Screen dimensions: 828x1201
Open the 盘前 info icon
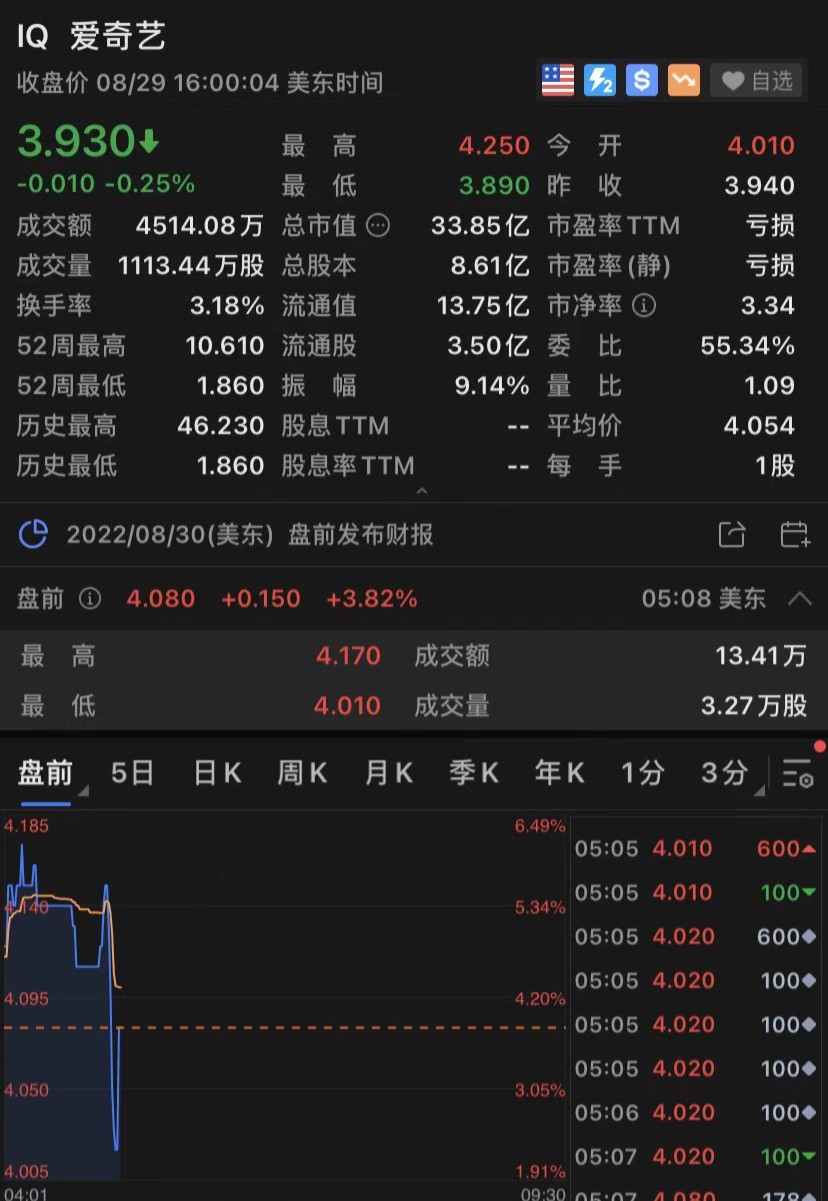coord(90,599)
